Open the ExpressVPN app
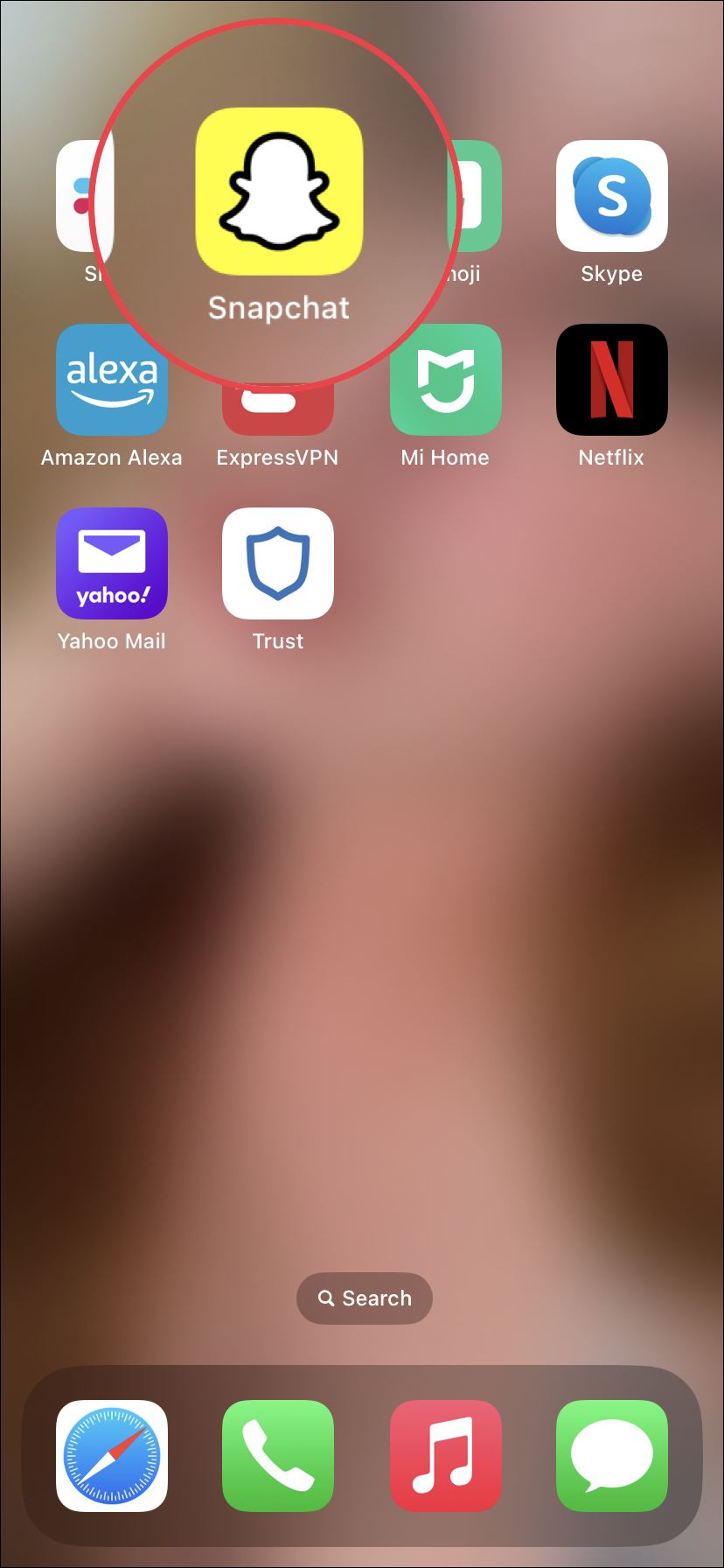This screenshot has height=1568, width=724. click(x=278, y=413)
